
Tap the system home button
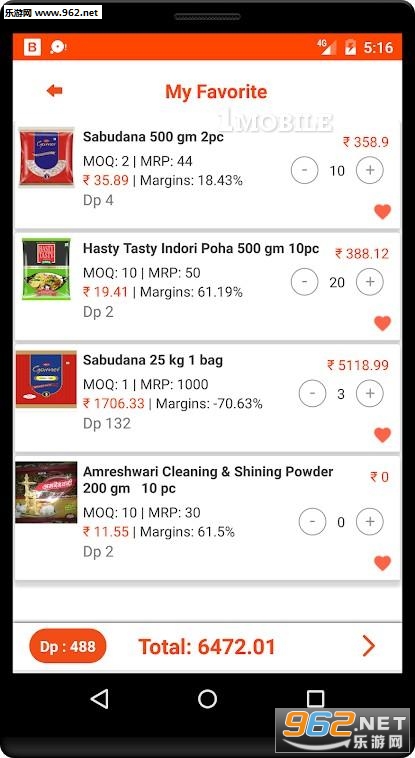click(208, 699)
